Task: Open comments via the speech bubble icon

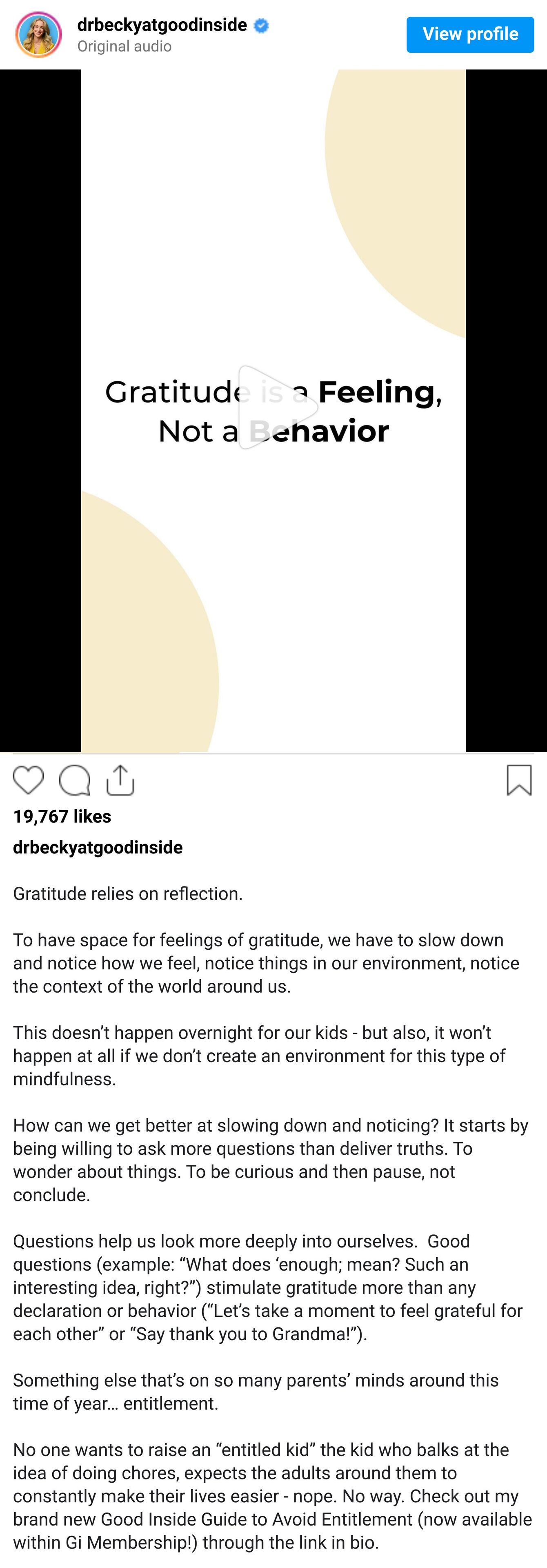Action: [x=75, y=780]
